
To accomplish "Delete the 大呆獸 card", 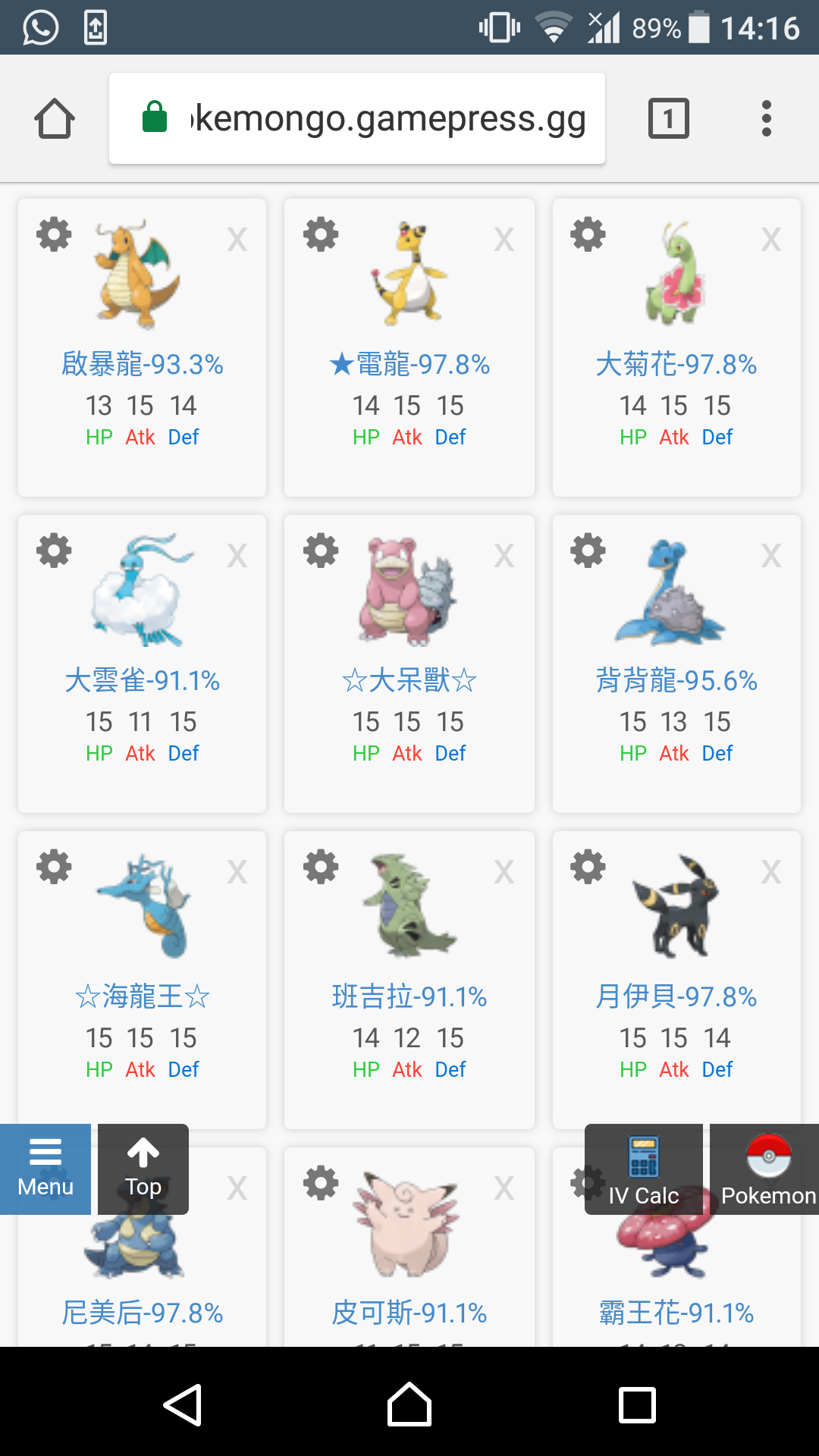I will pos(504,556).
